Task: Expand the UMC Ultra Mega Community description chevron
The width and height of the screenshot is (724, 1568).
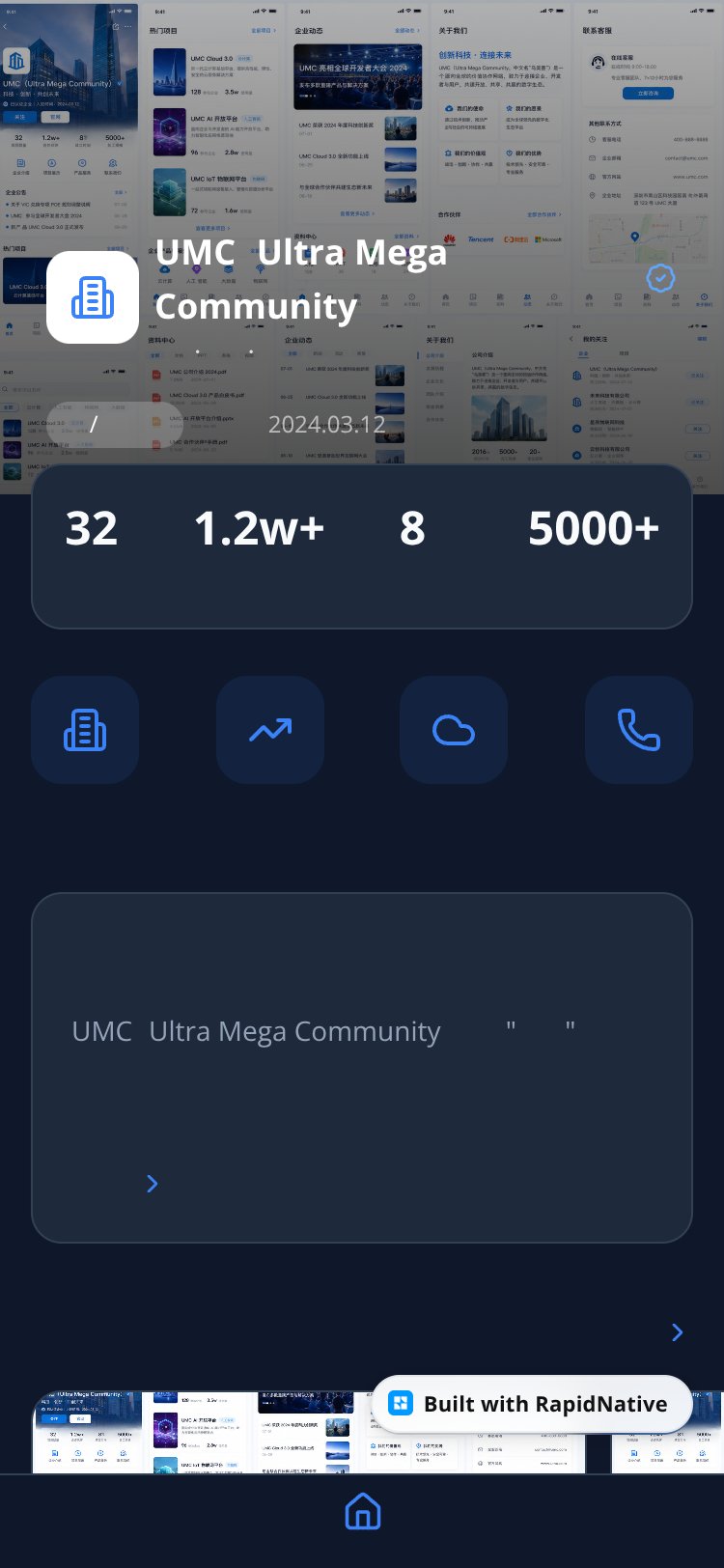Action: point(152,1184)
